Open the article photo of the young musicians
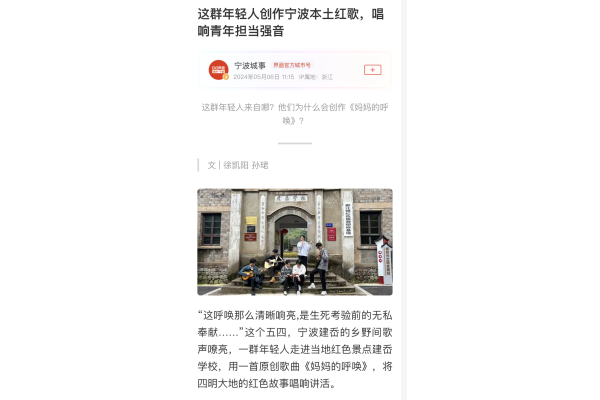Image resolution: width=600 pixels, height=400 pixels. point(295,241)
